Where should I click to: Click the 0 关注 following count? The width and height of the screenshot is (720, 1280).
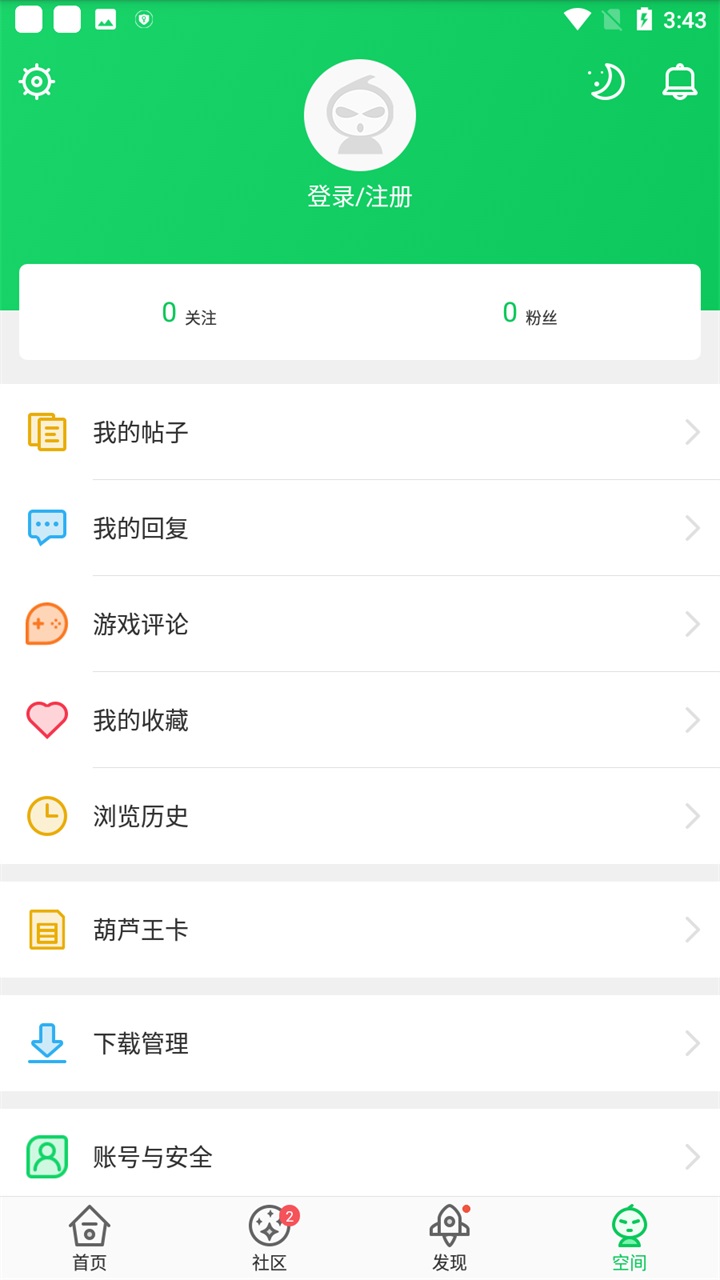(x=189, y=312)
